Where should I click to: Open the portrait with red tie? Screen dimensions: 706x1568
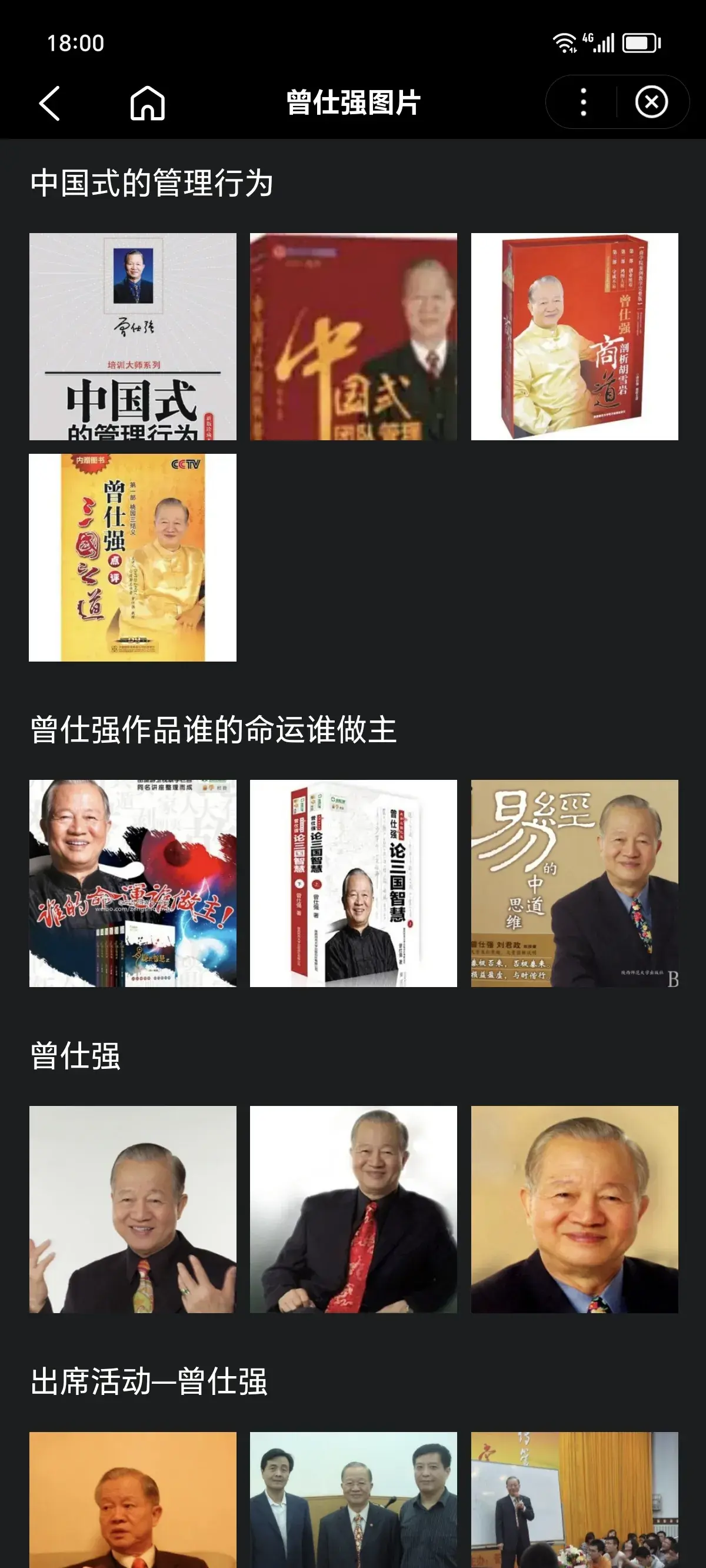point(354,1210)
